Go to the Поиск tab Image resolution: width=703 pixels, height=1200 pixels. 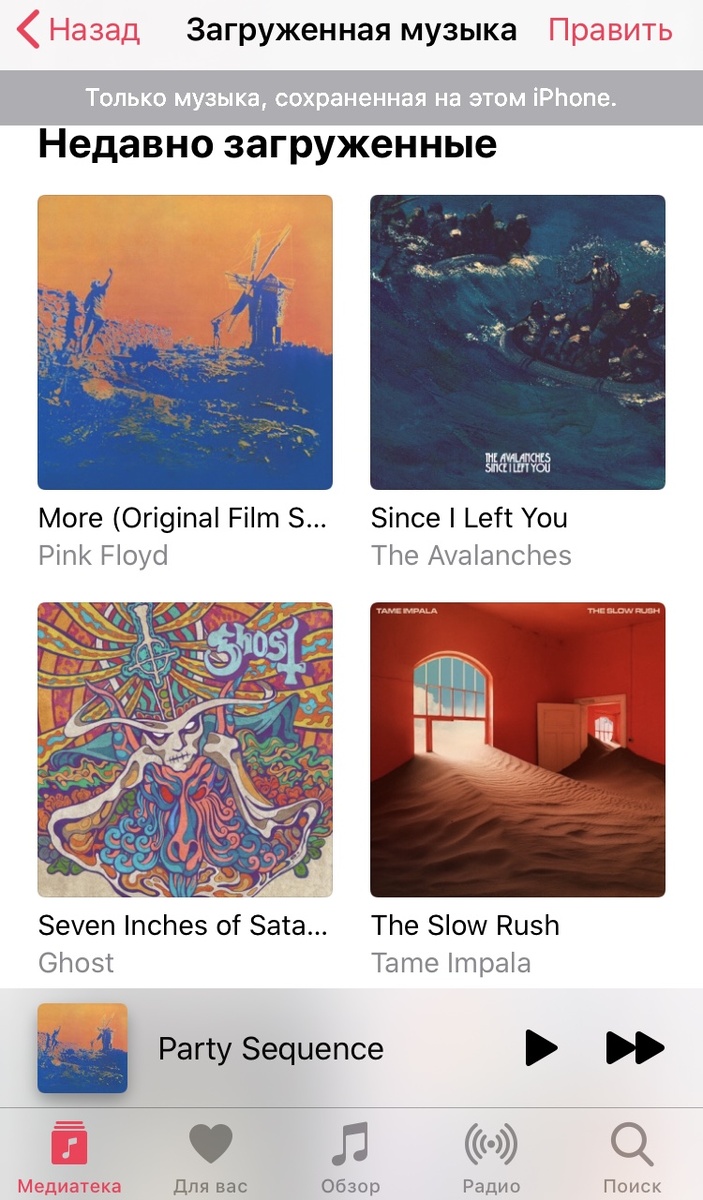point(632,1158)
